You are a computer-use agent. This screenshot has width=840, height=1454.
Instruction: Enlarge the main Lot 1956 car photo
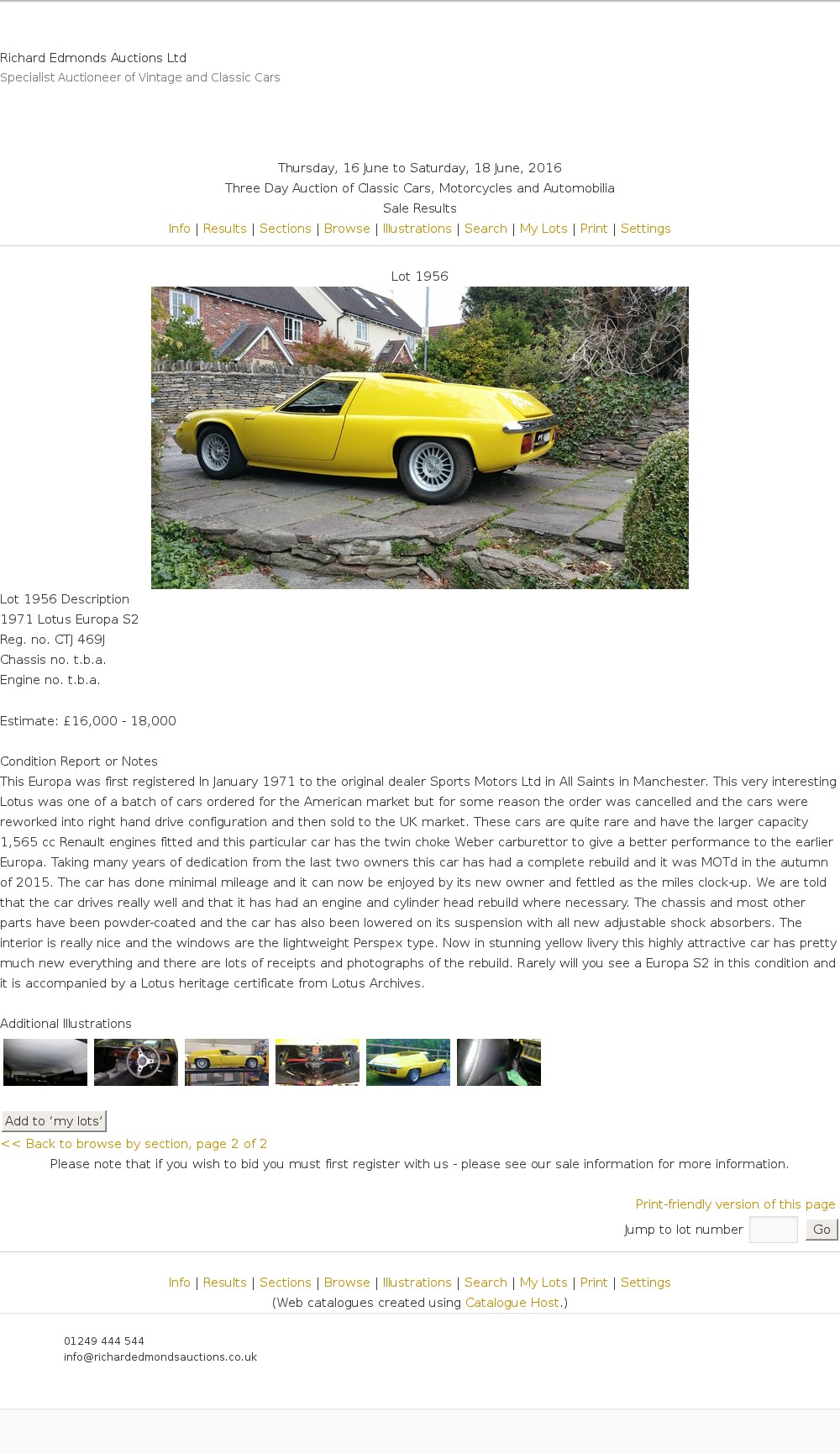419,437
